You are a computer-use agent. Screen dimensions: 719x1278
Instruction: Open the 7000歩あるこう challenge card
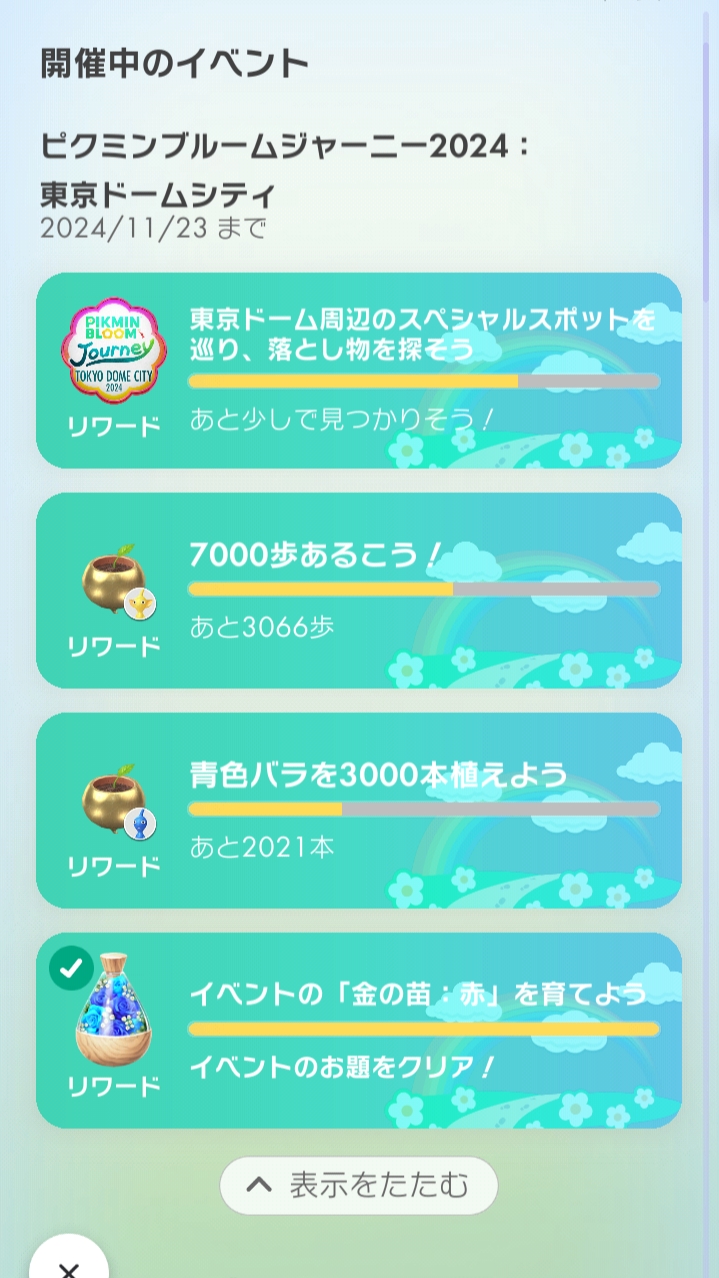tap(359, 590)
